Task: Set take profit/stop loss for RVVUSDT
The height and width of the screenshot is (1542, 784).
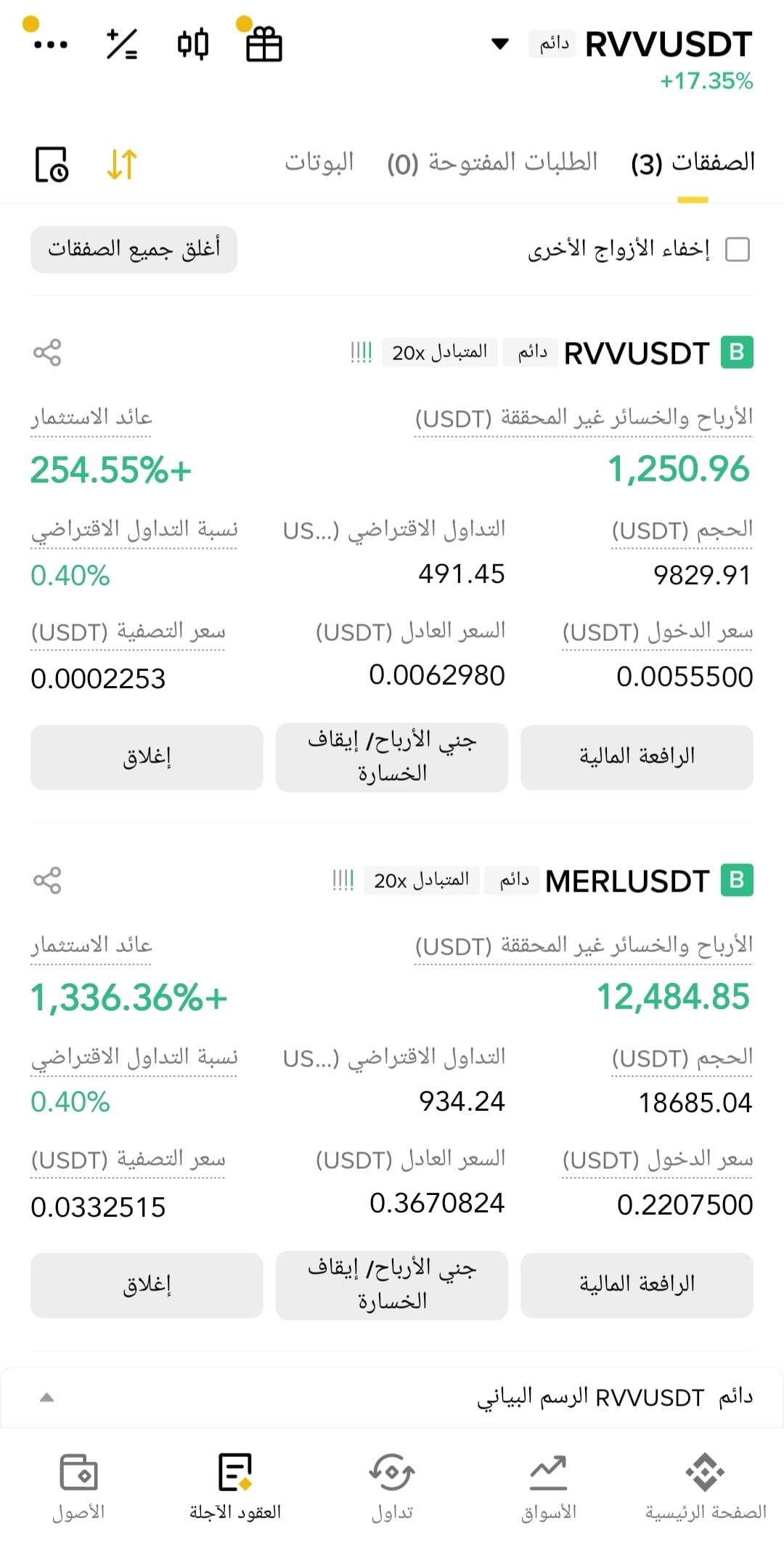Action: click(392, 757)
